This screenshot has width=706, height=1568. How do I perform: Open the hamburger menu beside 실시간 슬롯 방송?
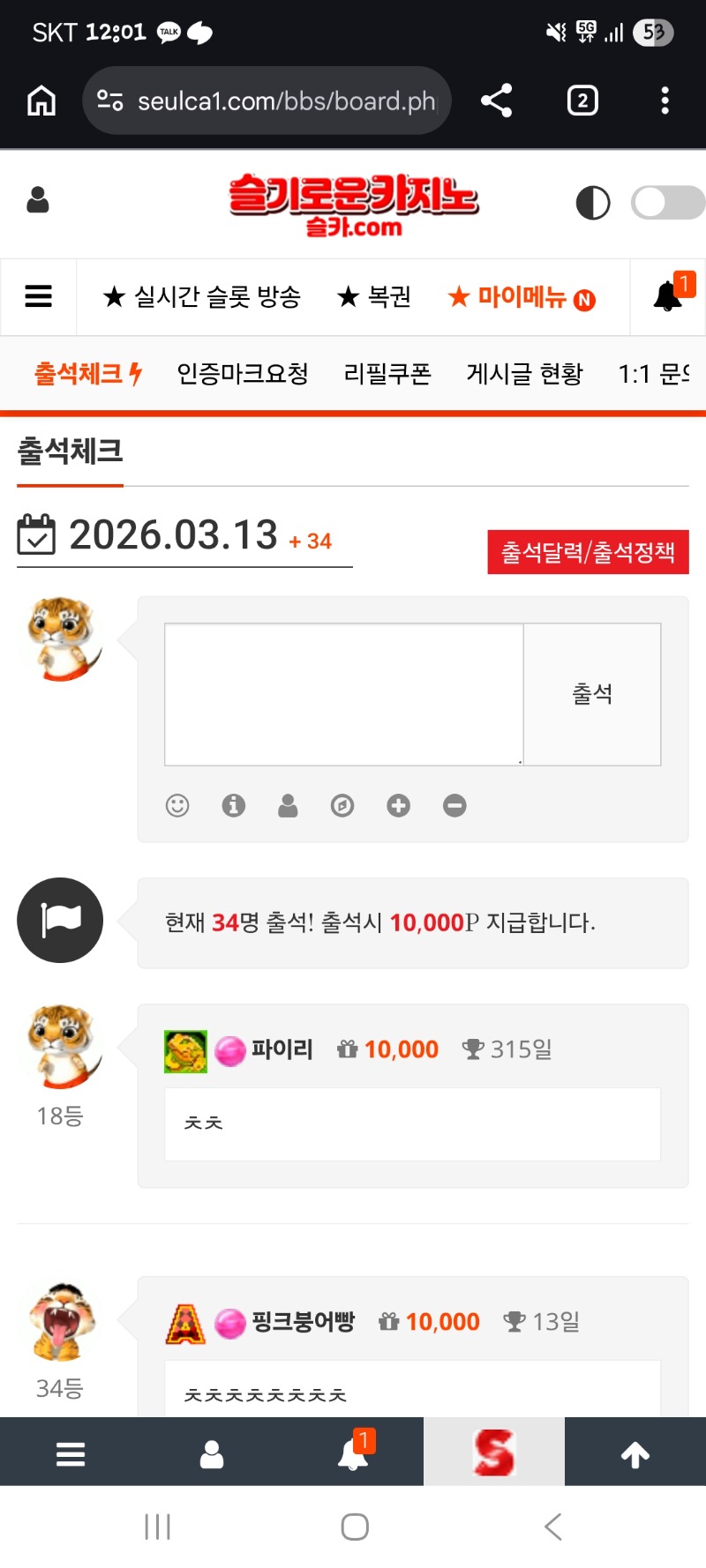tap(38, 296)
